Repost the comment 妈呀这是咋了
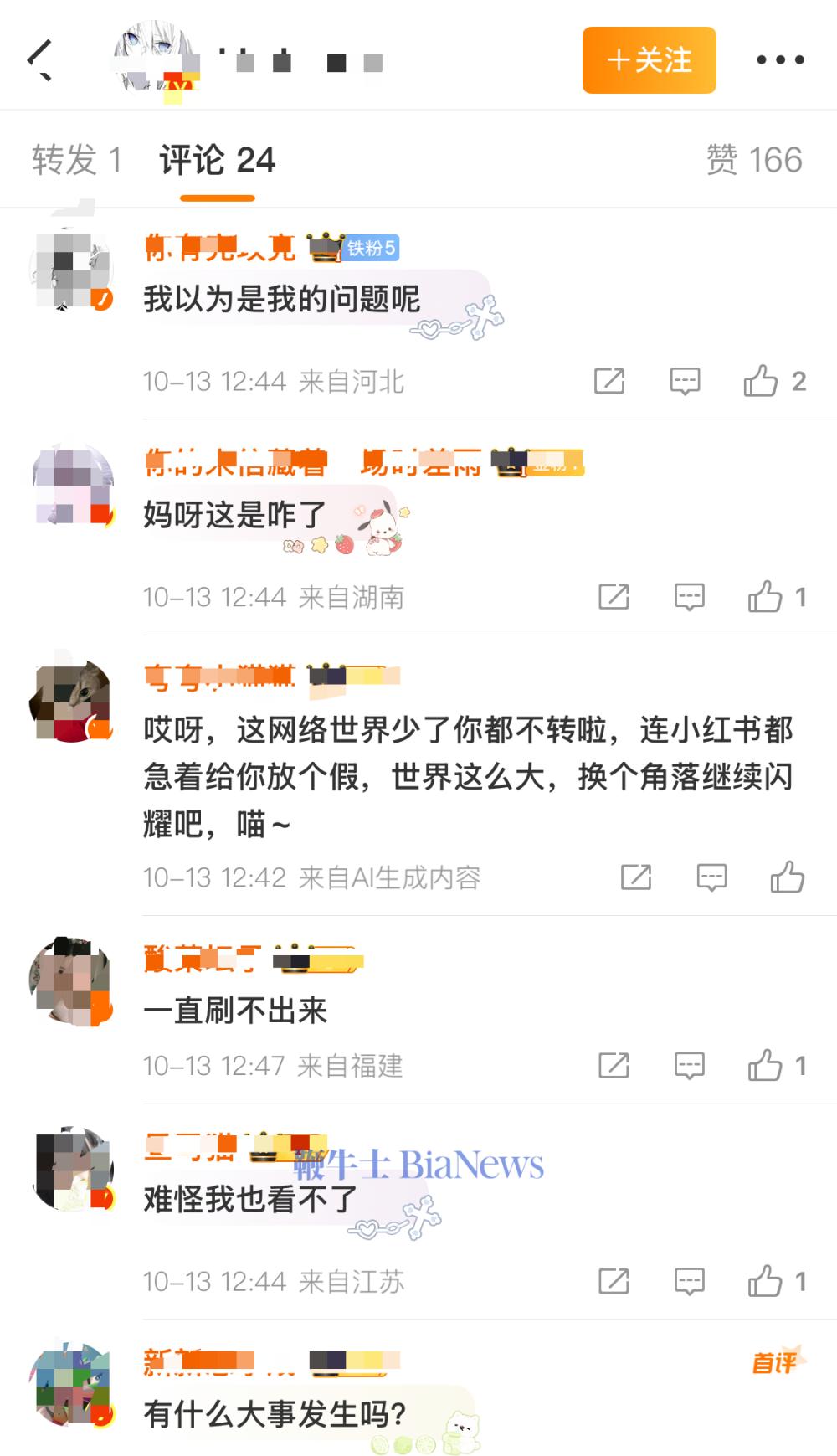 click(x=614, y=597)
